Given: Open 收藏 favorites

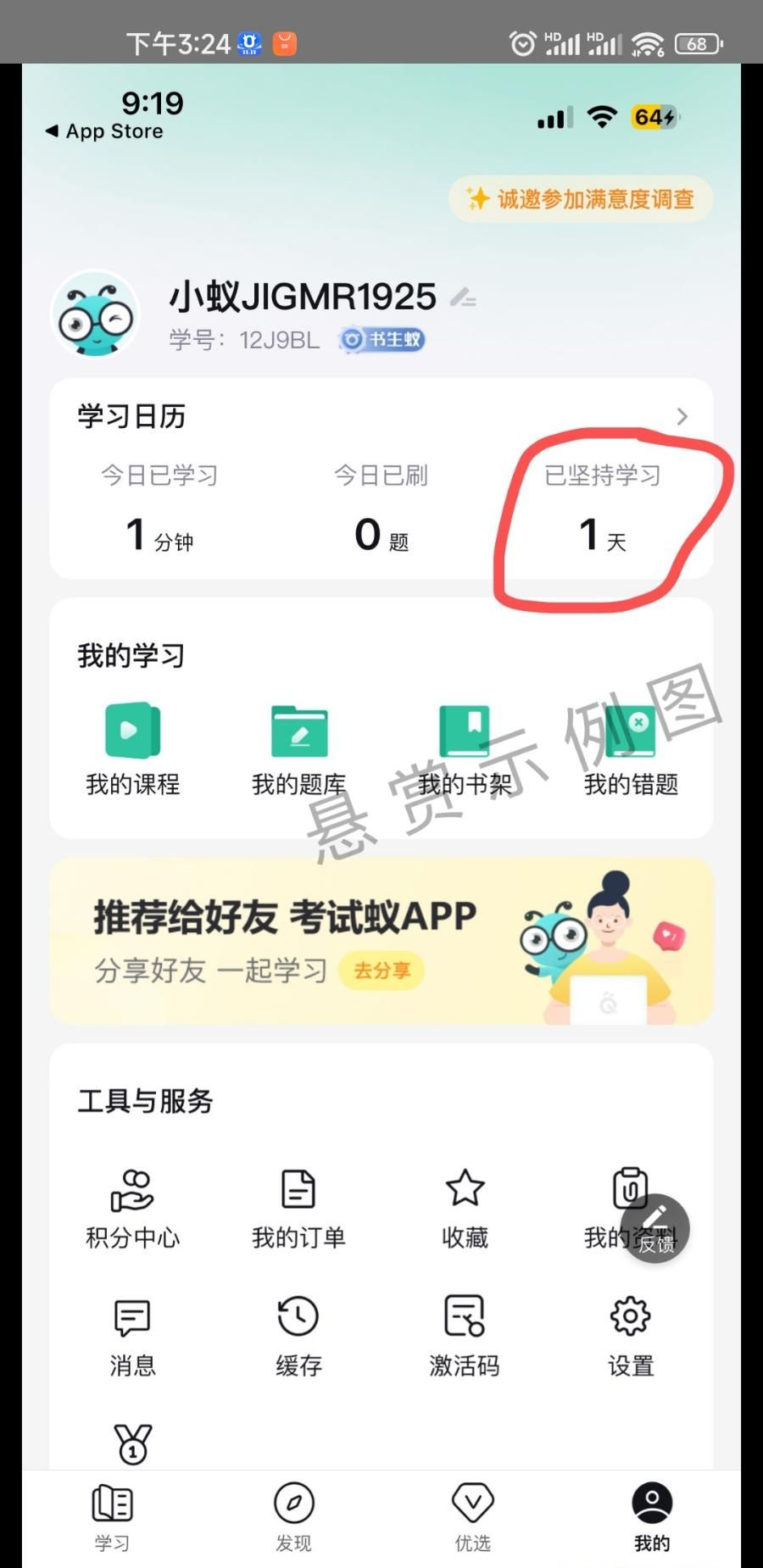Looking at the screenshot, I should pyautogui.click(x=465, y=1209).
